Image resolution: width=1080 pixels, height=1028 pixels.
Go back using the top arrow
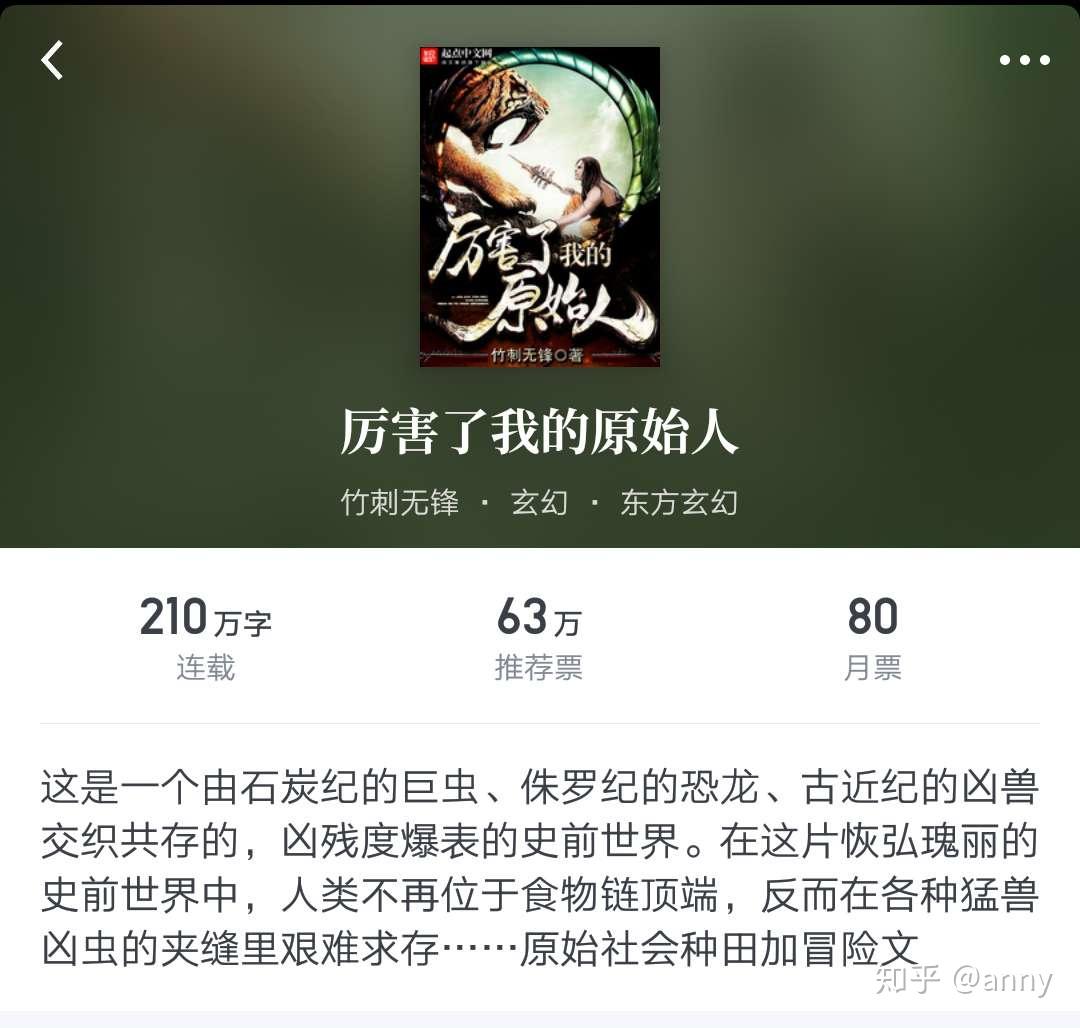pos(52,60)
